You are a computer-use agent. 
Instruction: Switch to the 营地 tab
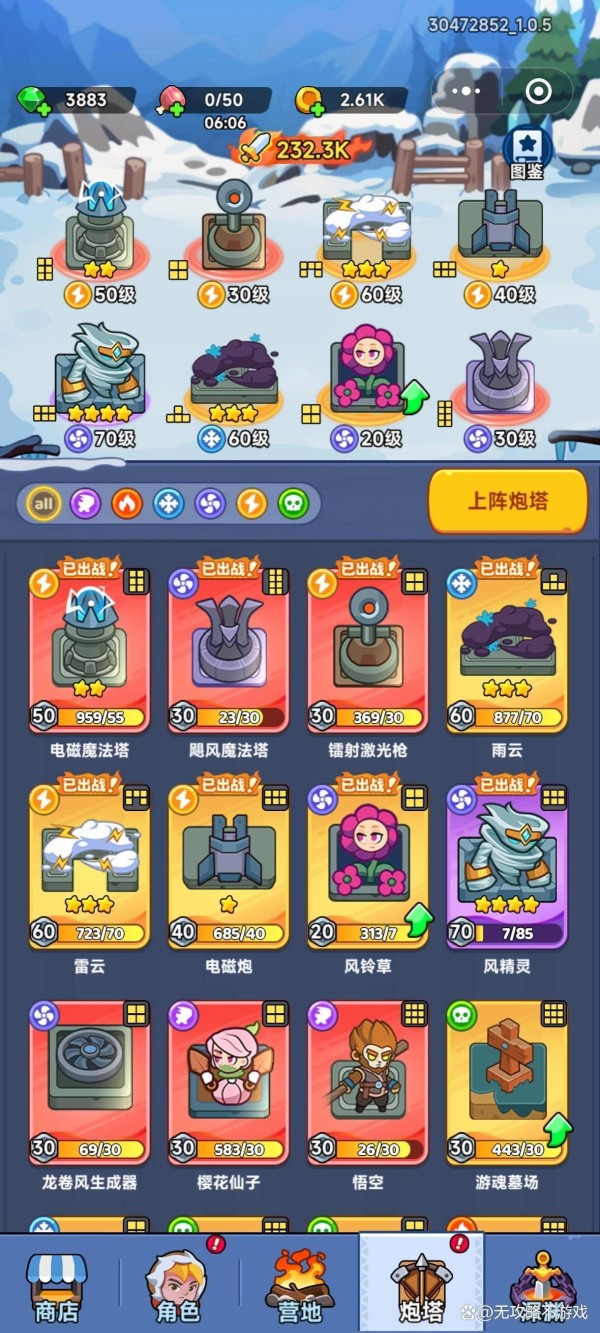(x=299, y=1288)
